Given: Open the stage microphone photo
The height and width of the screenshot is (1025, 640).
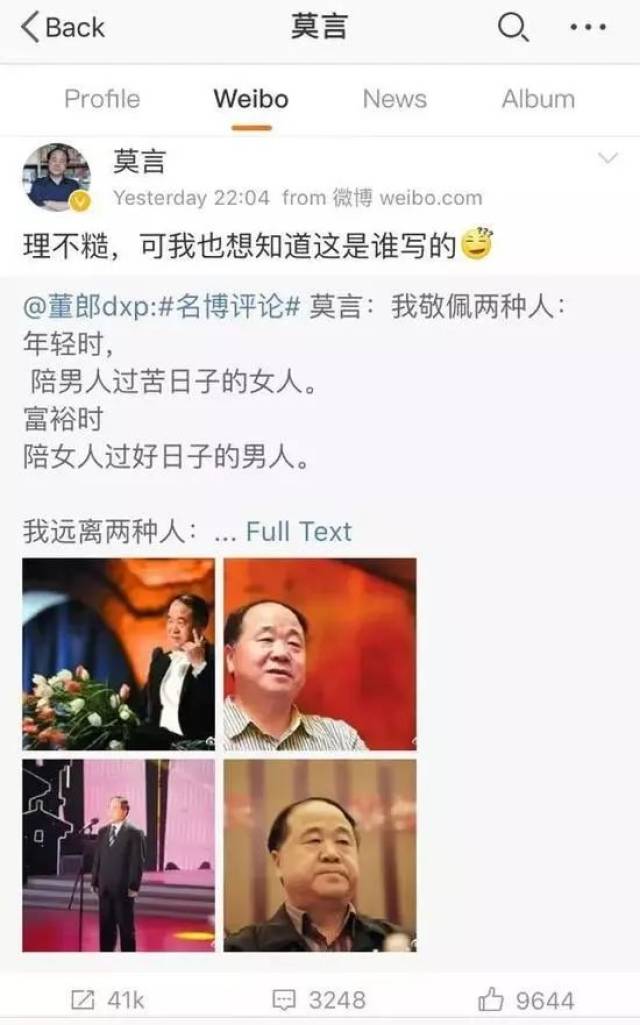Looking at the screenshot, I should [x=119, y=855].
